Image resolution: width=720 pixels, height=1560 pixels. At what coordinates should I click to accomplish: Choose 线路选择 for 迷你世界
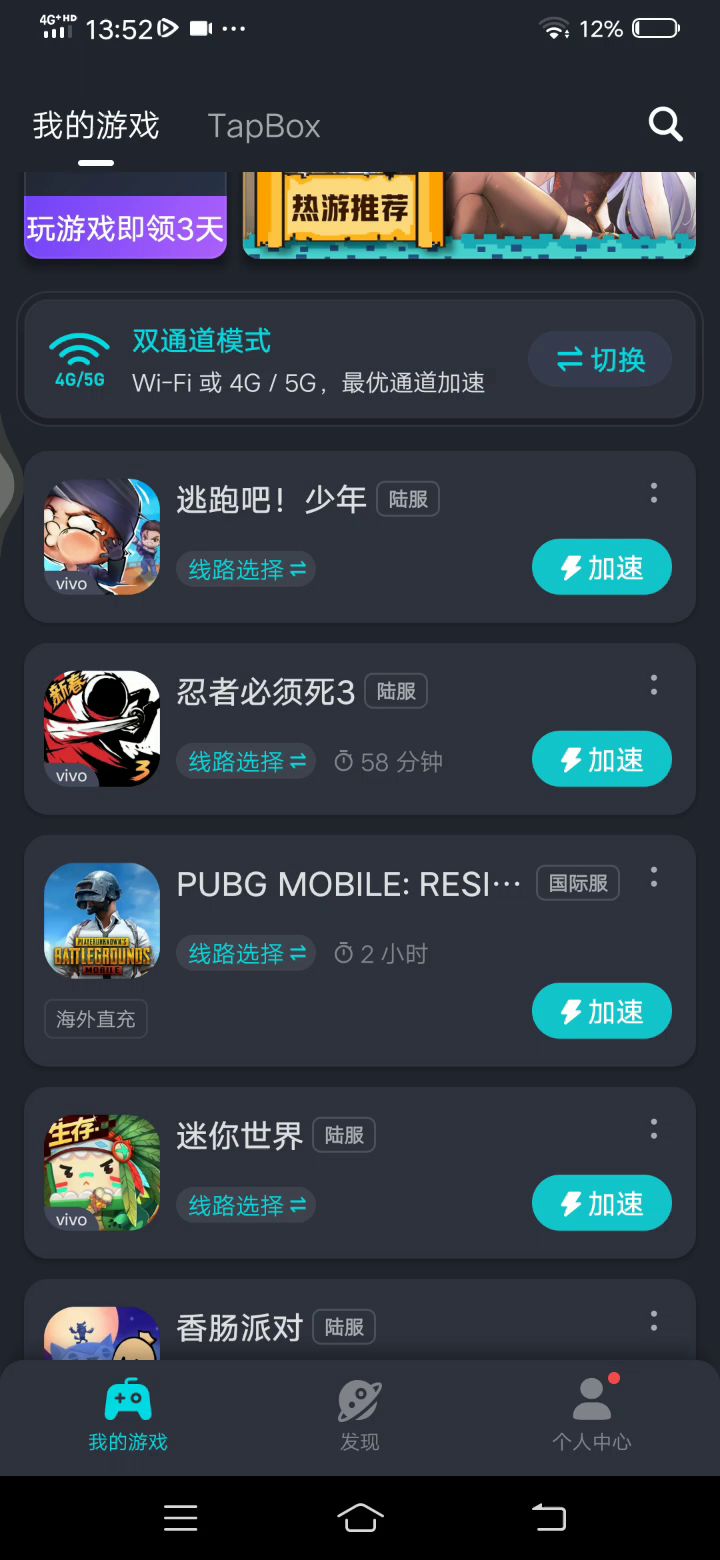pos(247,1206)
